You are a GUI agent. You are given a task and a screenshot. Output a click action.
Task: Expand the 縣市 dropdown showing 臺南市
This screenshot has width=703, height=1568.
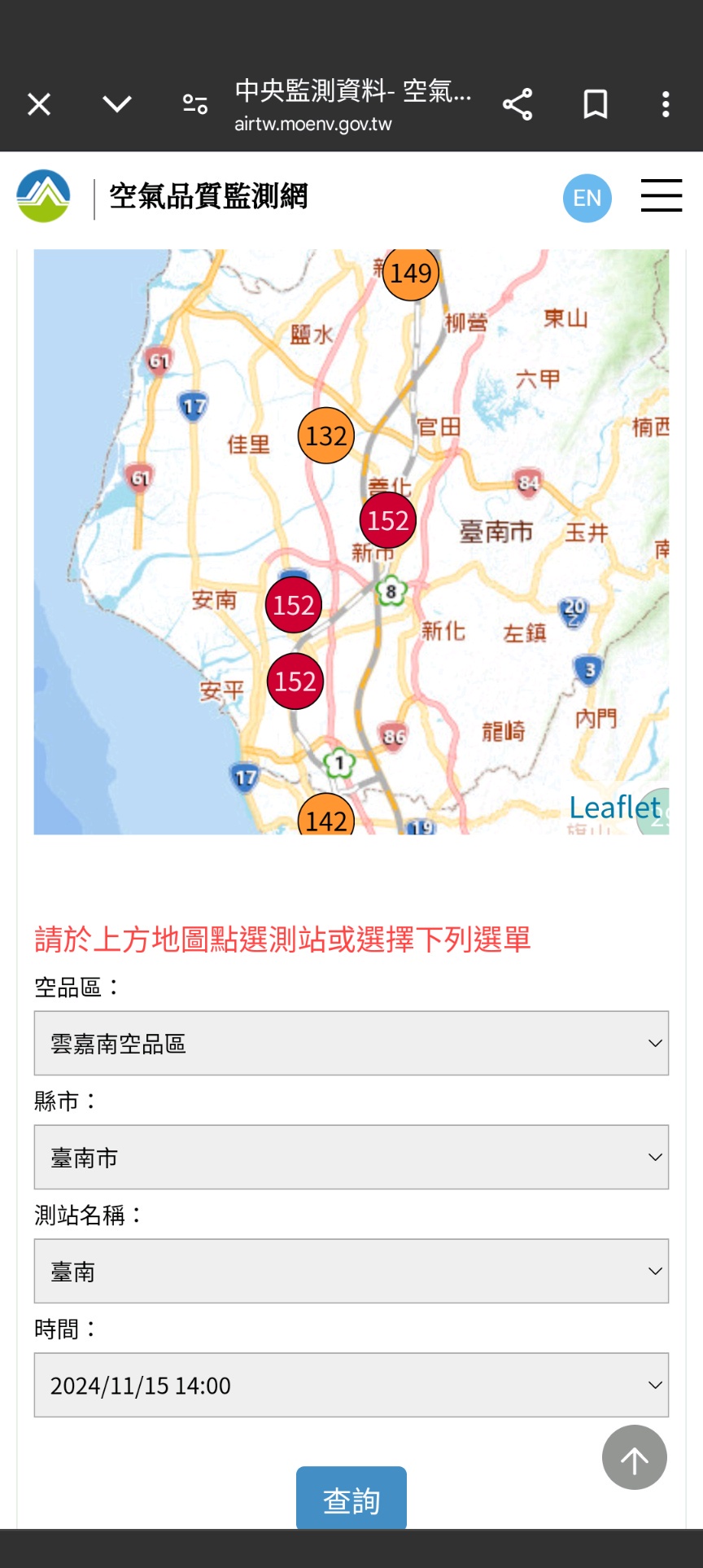coord(351,1157)
